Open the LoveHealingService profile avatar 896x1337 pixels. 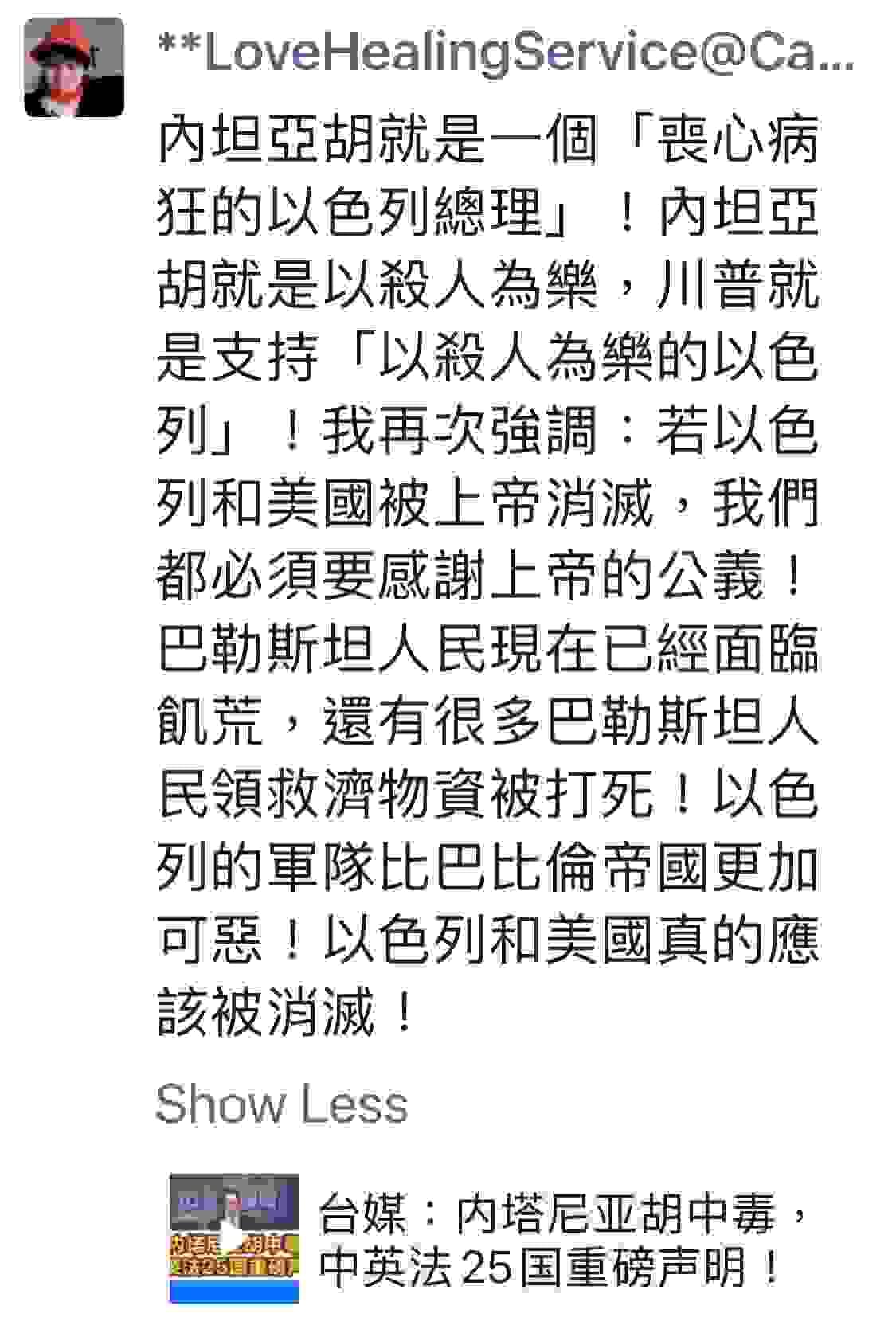pos(73,67)
